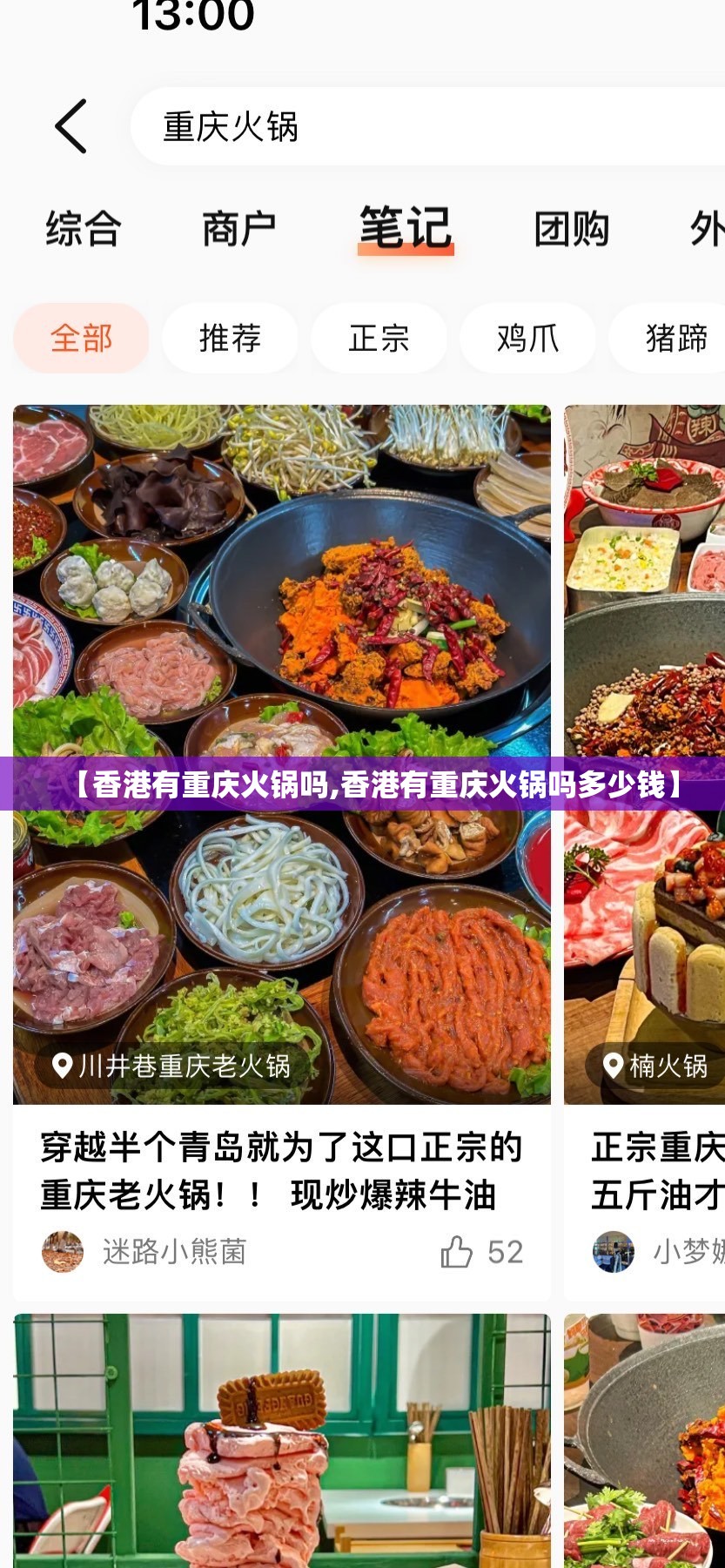Screen dimensions: 725x1568
Task: Filter notes by 正宗
Action: tap(379, 338)
